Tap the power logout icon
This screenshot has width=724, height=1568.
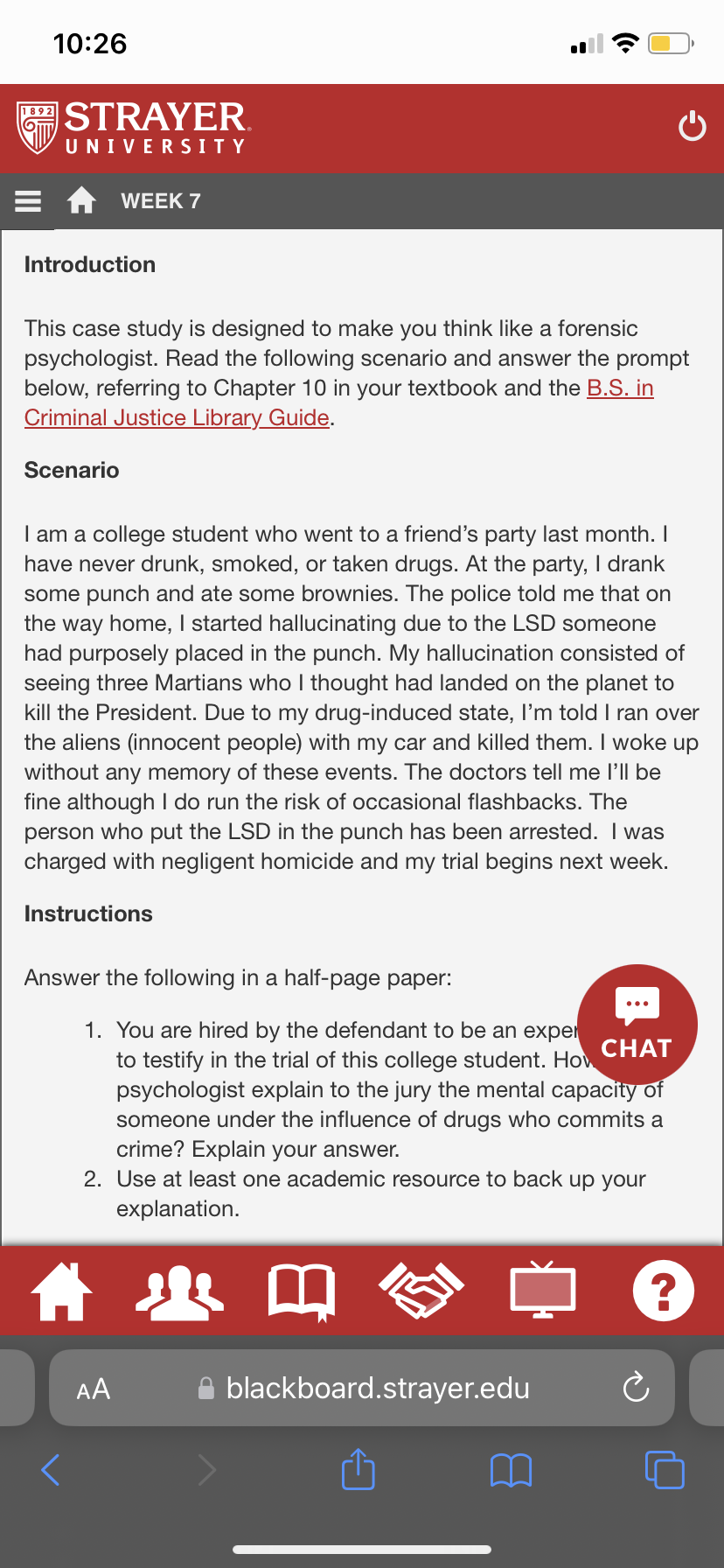point(692,126)
